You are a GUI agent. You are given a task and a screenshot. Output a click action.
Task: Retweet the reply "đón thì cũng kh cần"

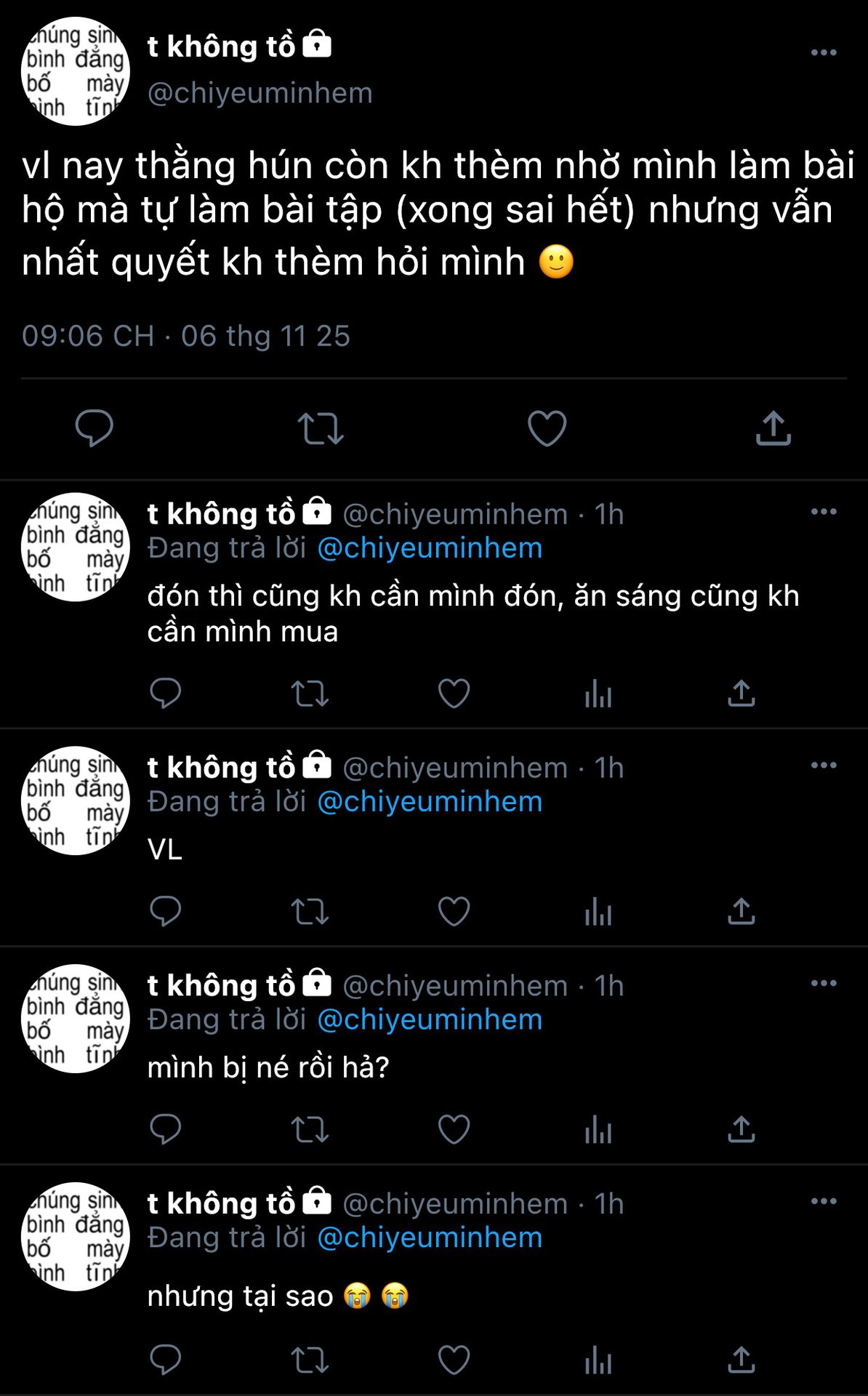pos(310,693)
